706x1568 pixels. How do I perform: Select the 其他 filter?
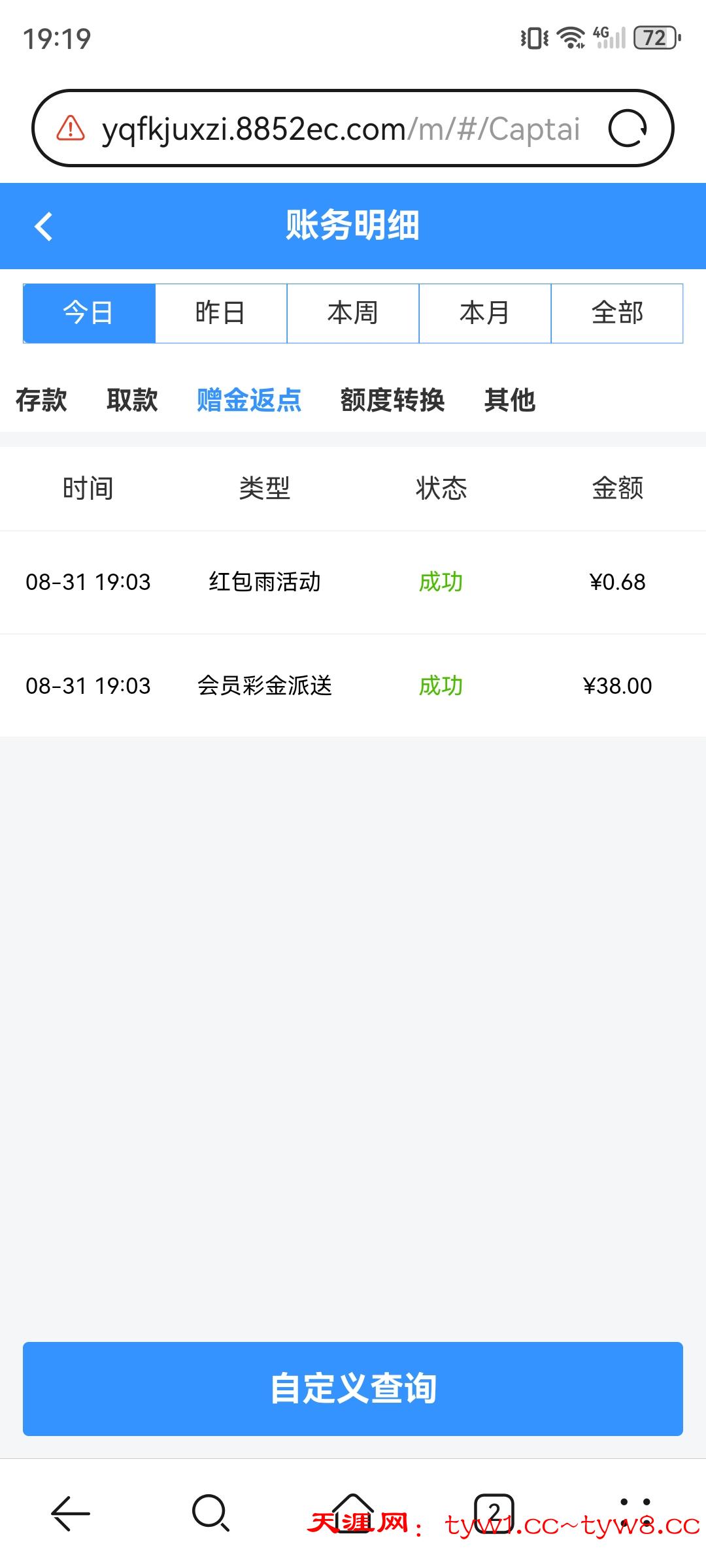[510, 401]
